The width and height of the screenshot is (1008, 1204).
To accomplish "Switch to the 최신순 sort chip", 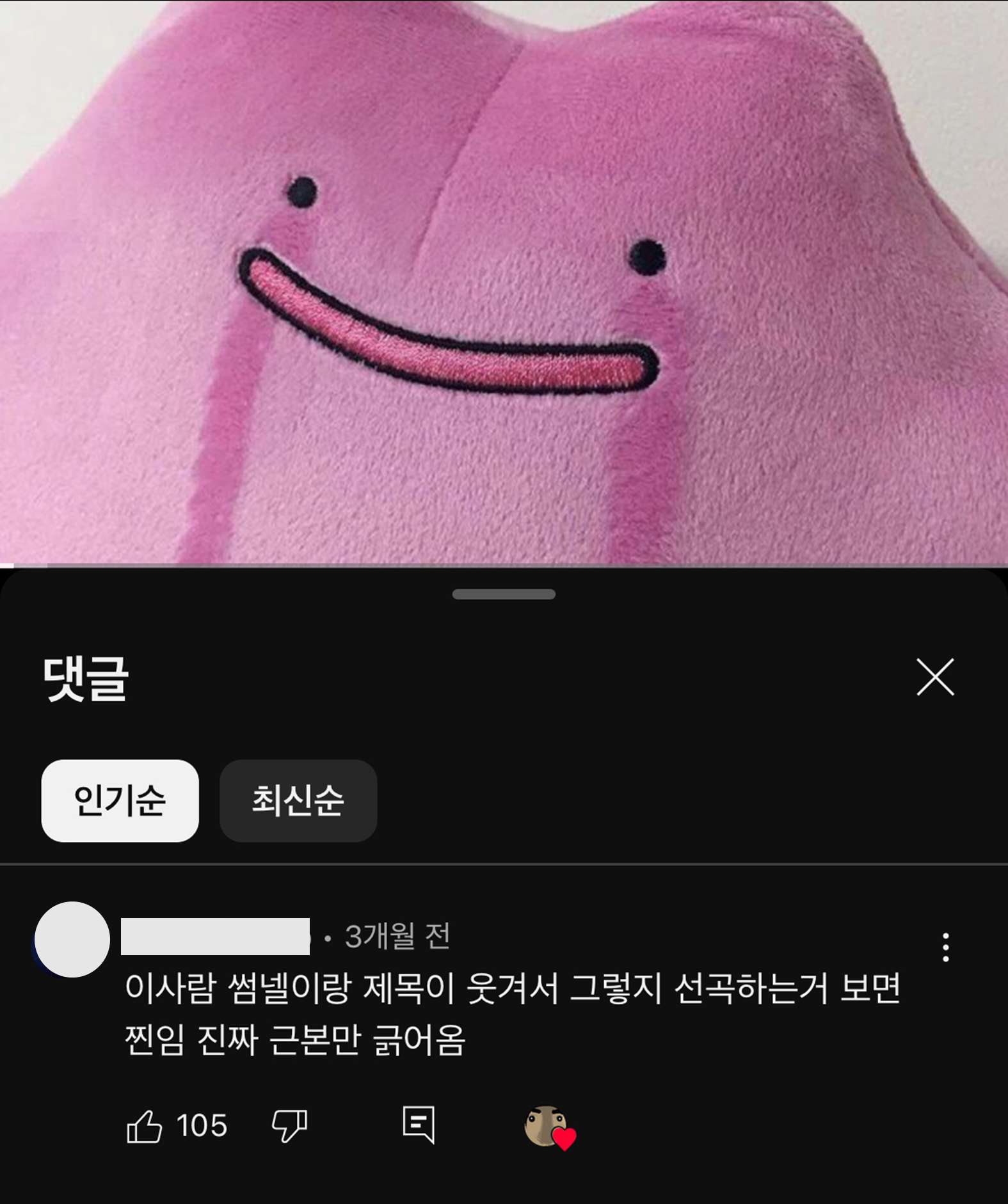I will (x=298, y=800).
